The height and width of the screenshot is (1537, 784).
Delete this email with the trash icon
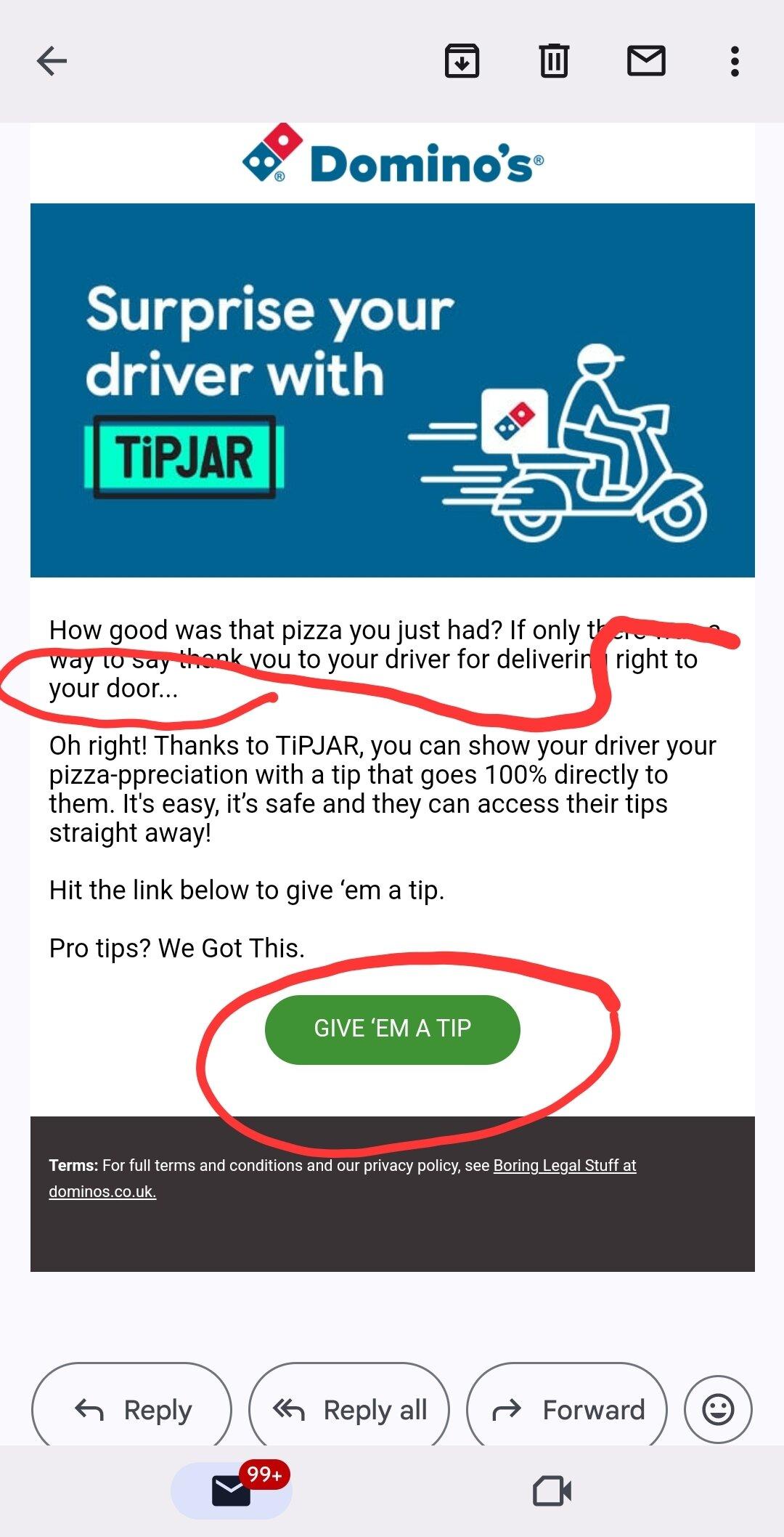pyautogui.click(x=554, y=61)
